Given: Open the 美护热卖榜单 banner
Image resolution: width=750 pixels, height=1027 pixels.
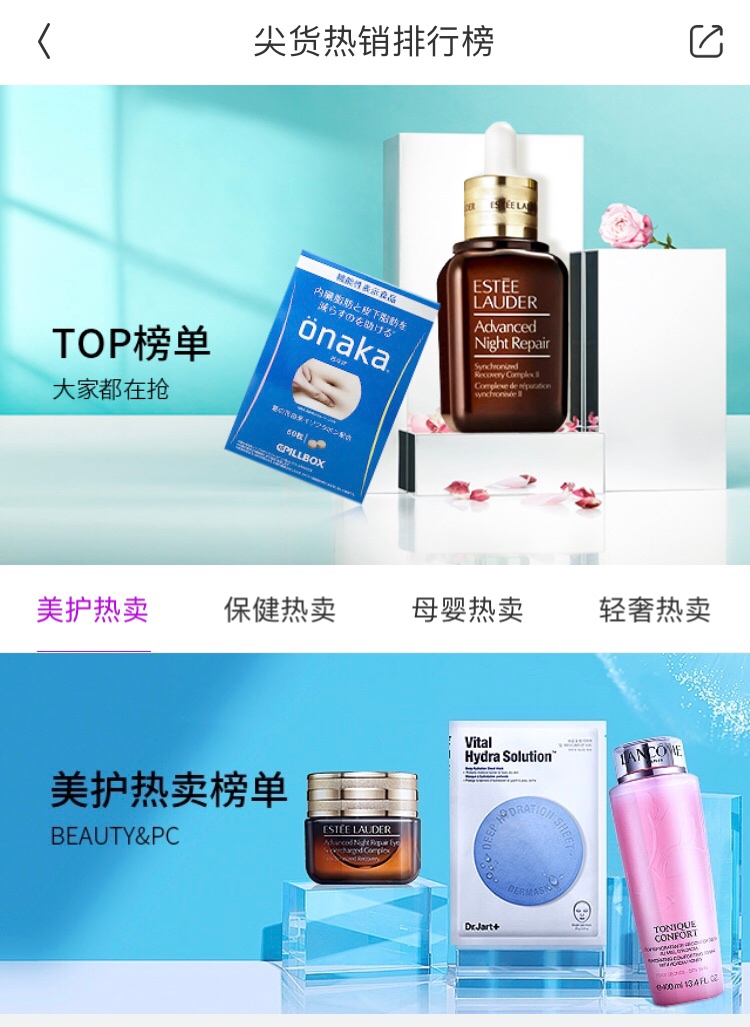Looking at the screenshot, I should point(374,835).
